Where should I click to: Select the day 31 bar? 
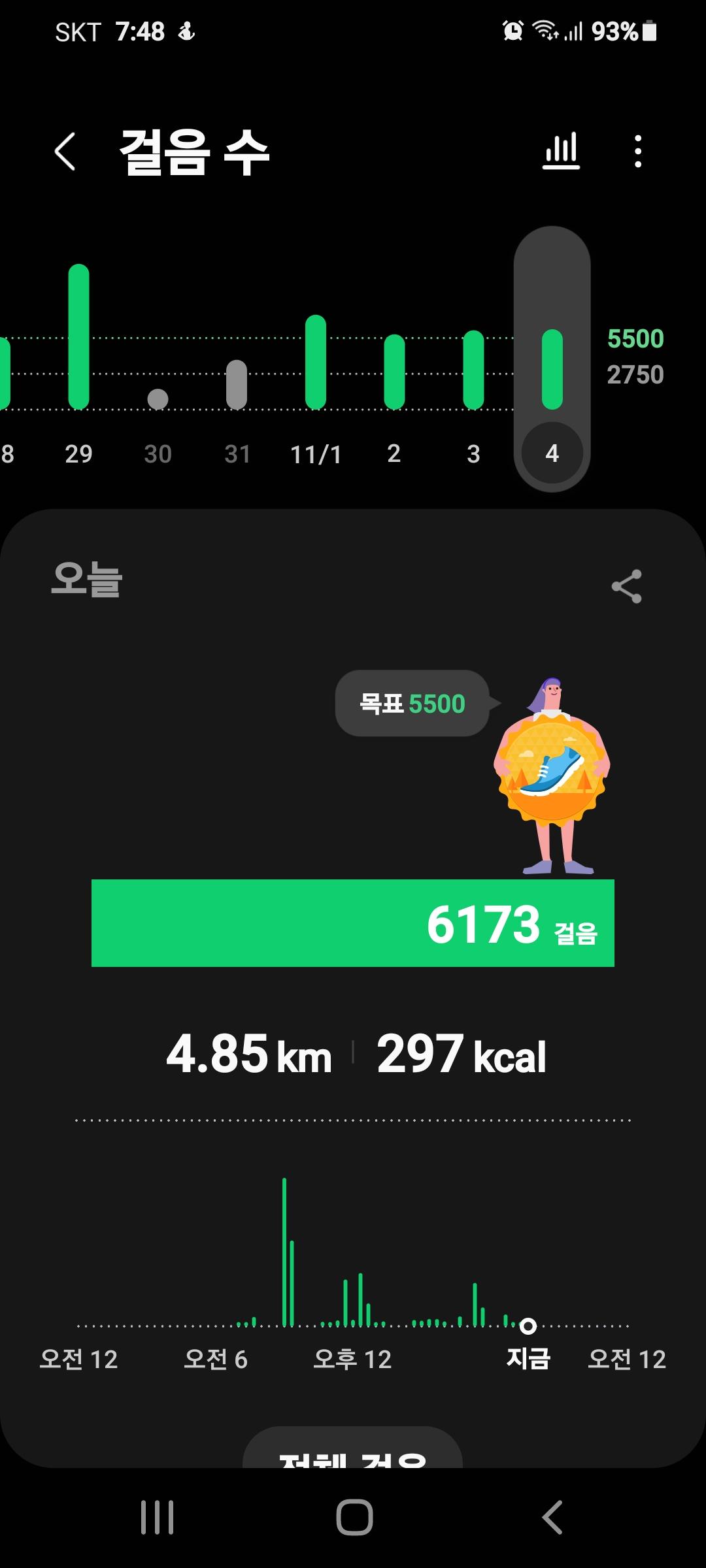(237, 384)
